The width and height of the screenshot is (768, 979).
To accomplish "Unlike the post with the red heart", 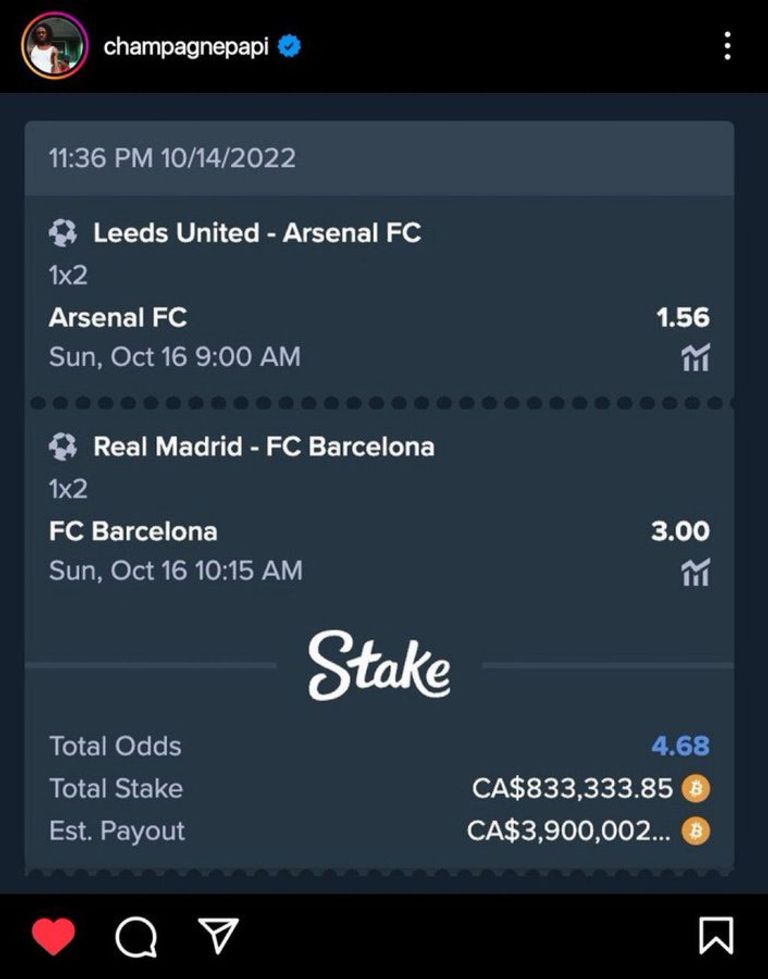I will pos(53,936).
